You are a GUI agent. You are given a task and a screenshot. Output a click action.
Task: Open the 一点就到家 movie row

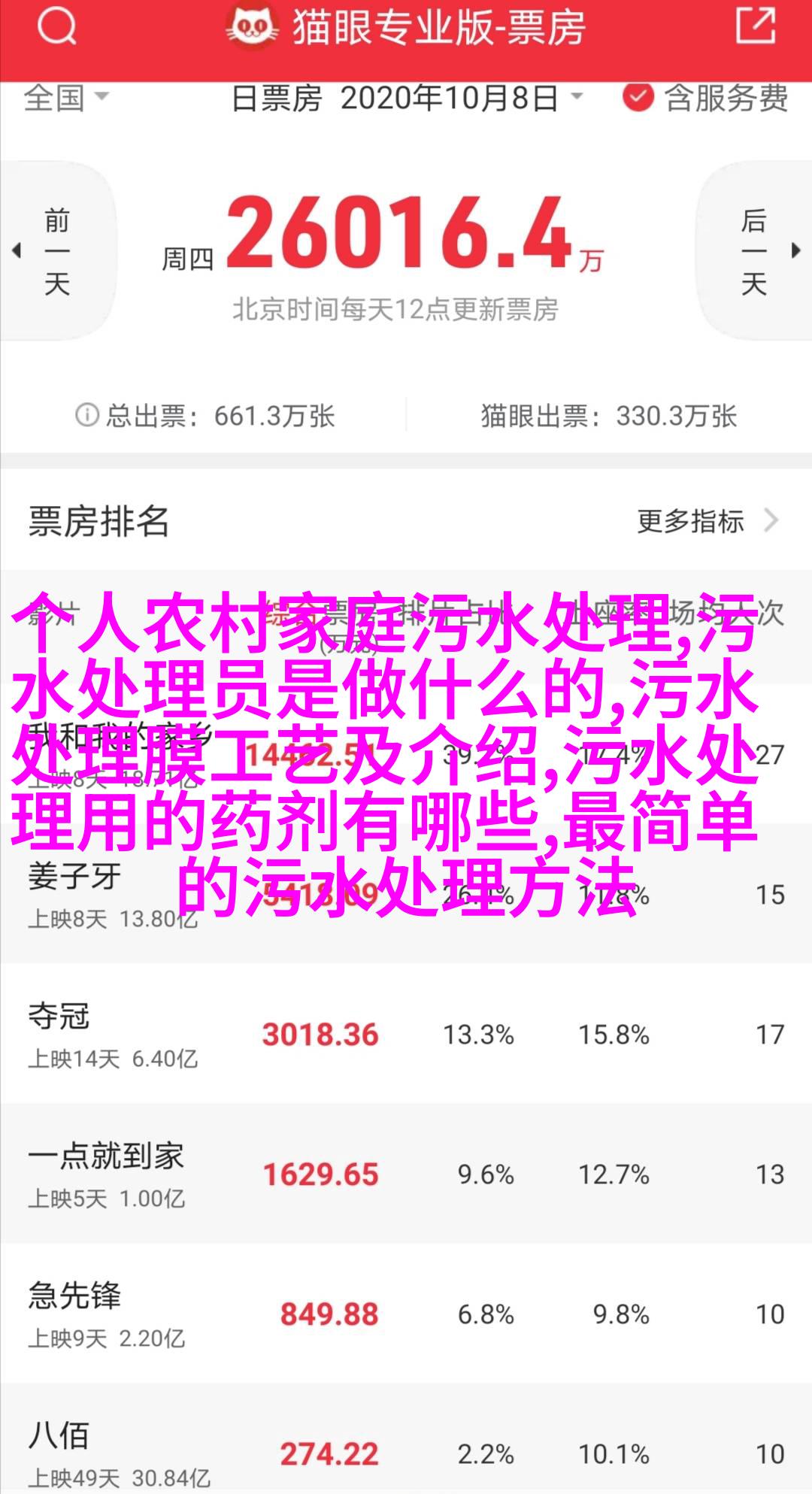406,1174
